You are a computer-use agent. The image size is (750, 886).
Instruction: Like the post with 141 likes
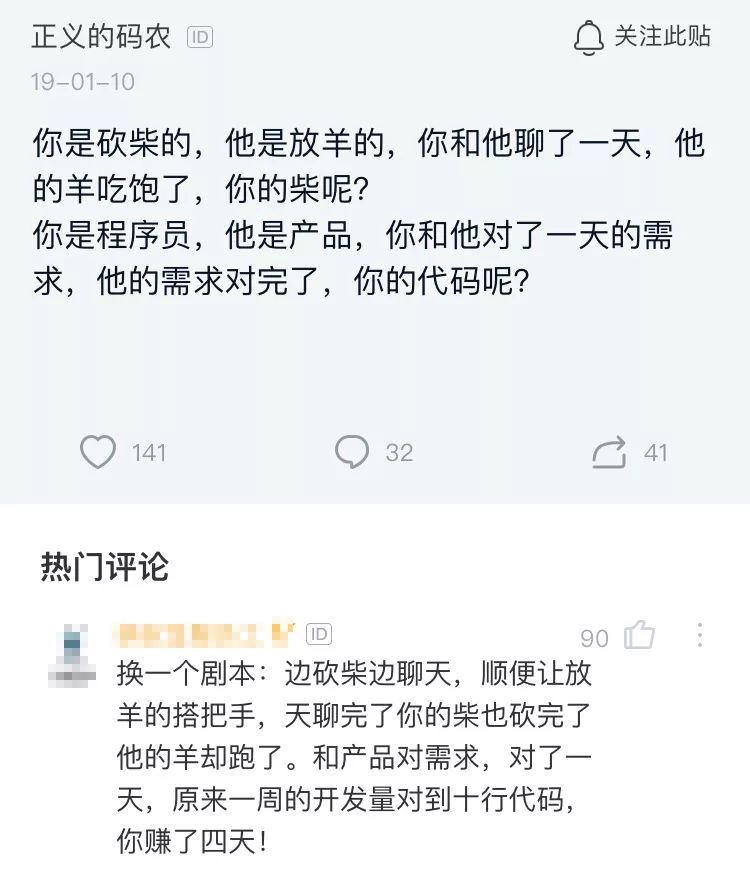click(98, 453)
